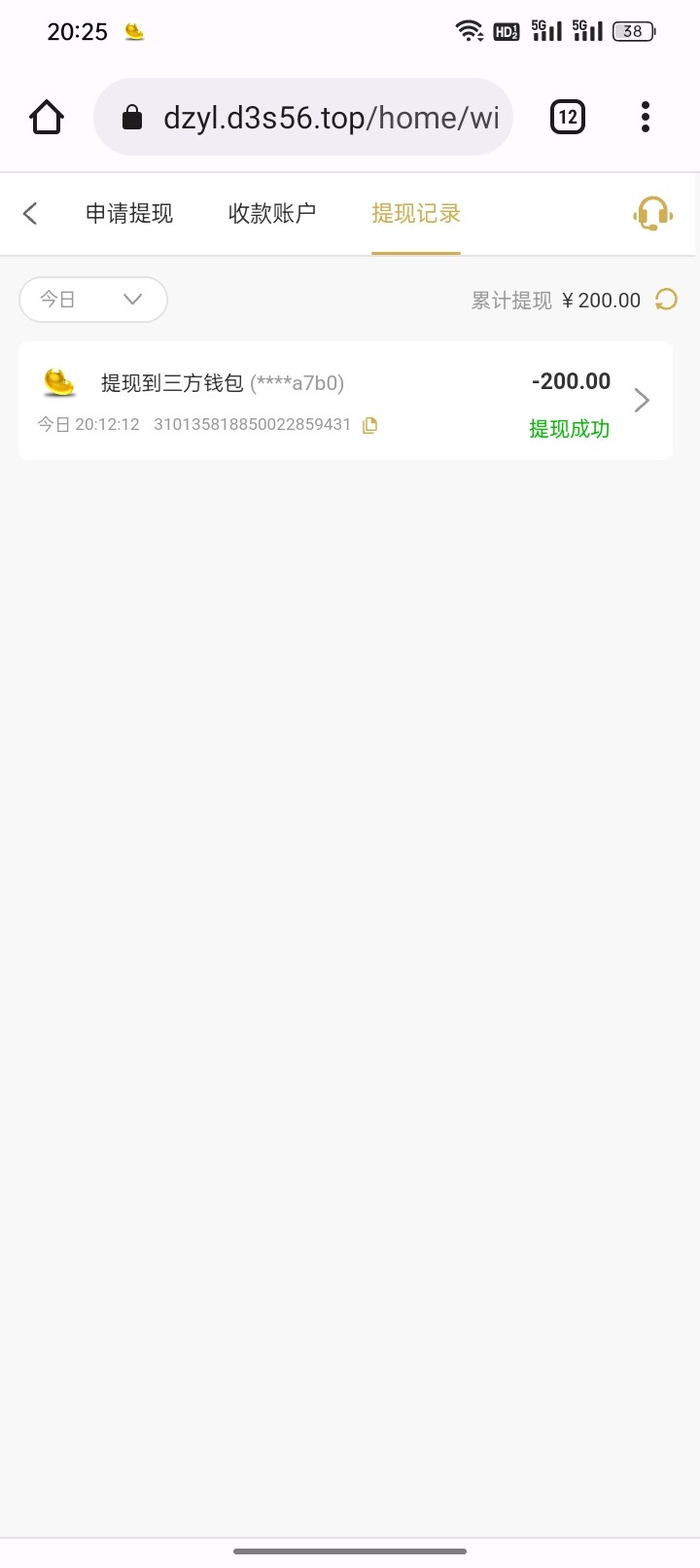This screenshot has width=700, height=1568.
Task: Contact customer service via headset icon
Action: [x=652, y=213]
